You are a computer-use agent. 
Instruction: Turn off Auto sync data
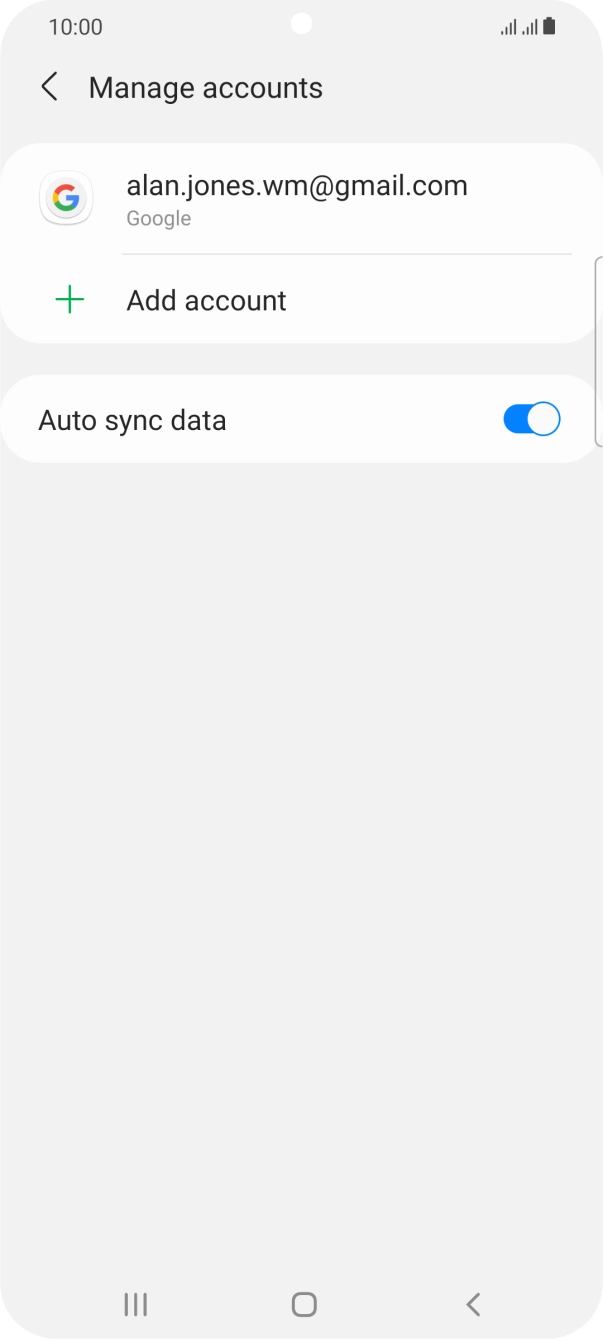pos(531,420)
